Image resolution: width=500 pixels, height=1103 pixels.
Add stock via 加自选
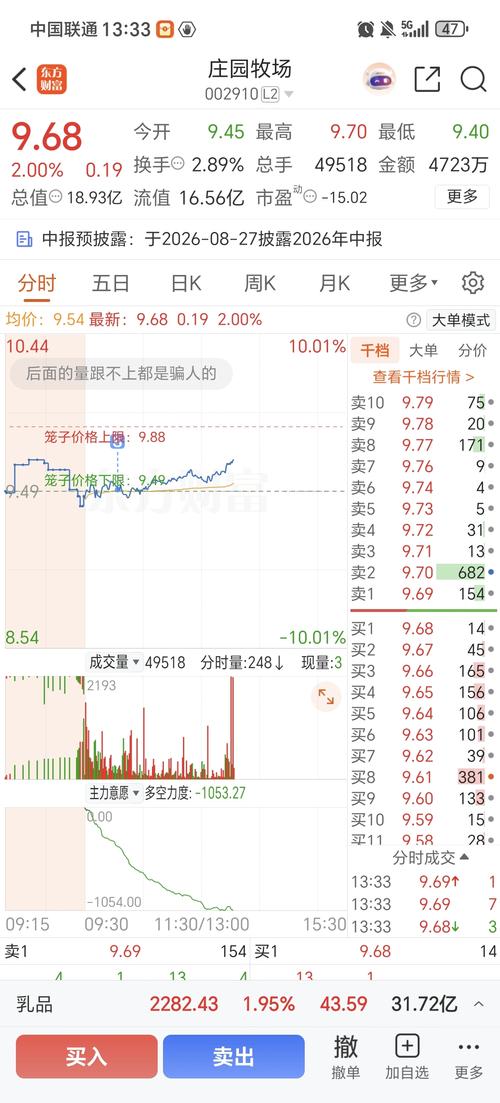(406, 1057)
